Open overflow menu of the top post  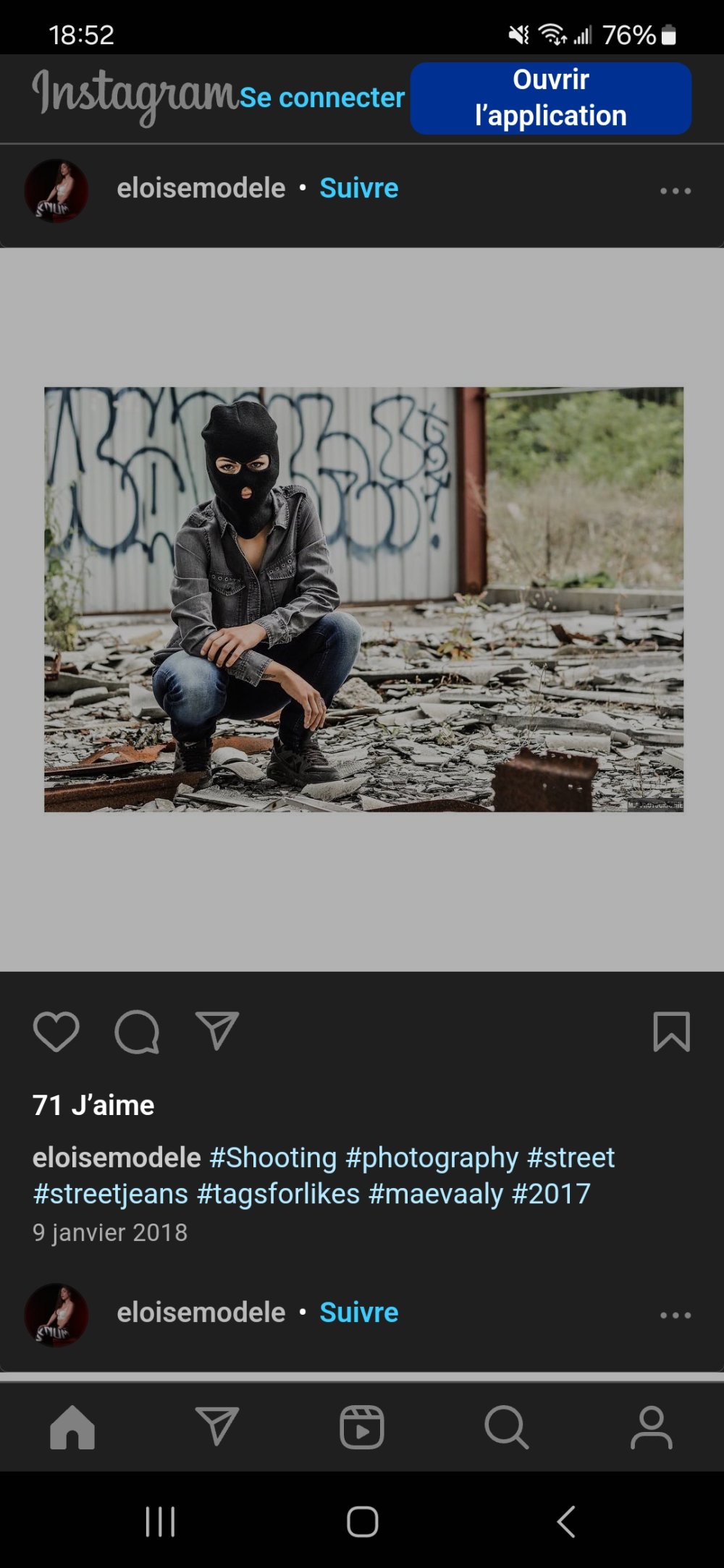click(x=675, y=191)
